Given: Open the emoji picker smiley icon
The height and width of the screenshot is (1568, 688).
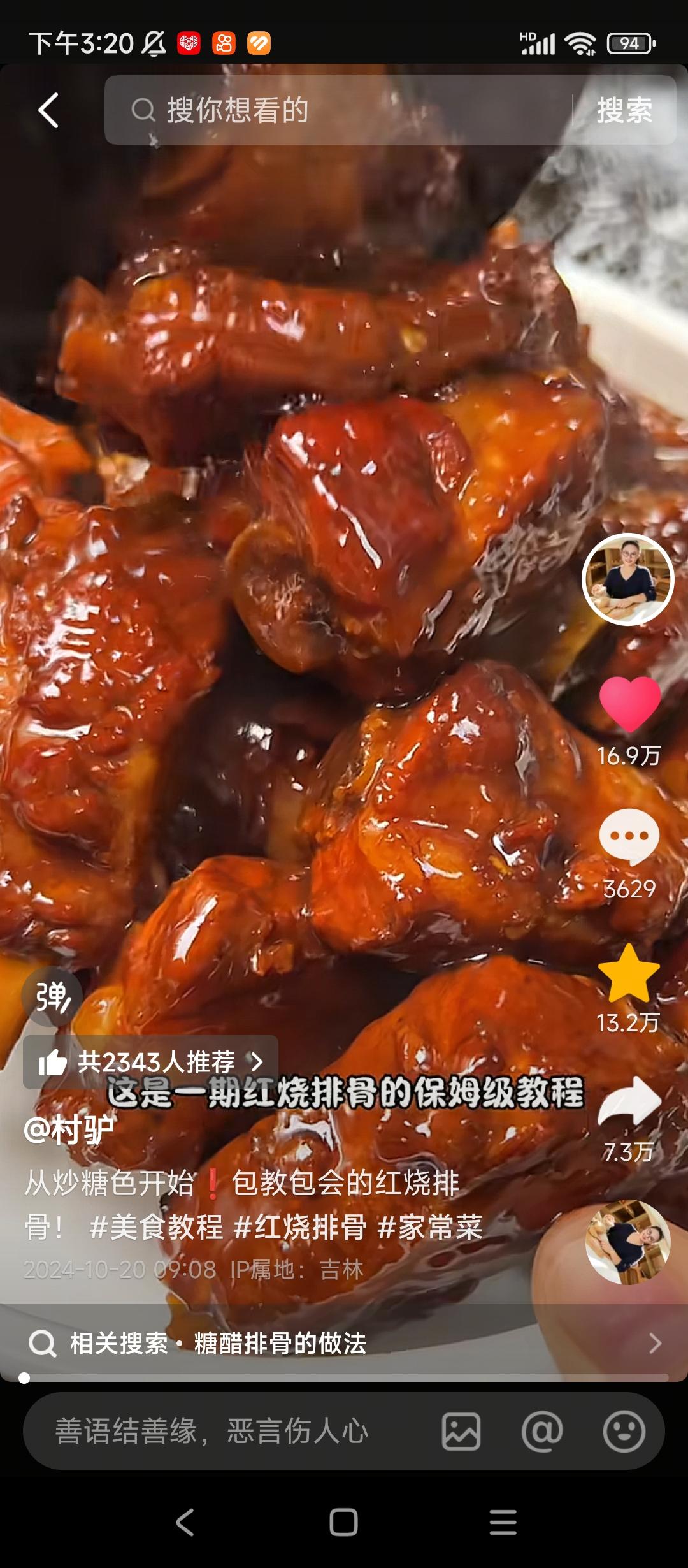Looking at the screenshot, I should click(624, 1432).
